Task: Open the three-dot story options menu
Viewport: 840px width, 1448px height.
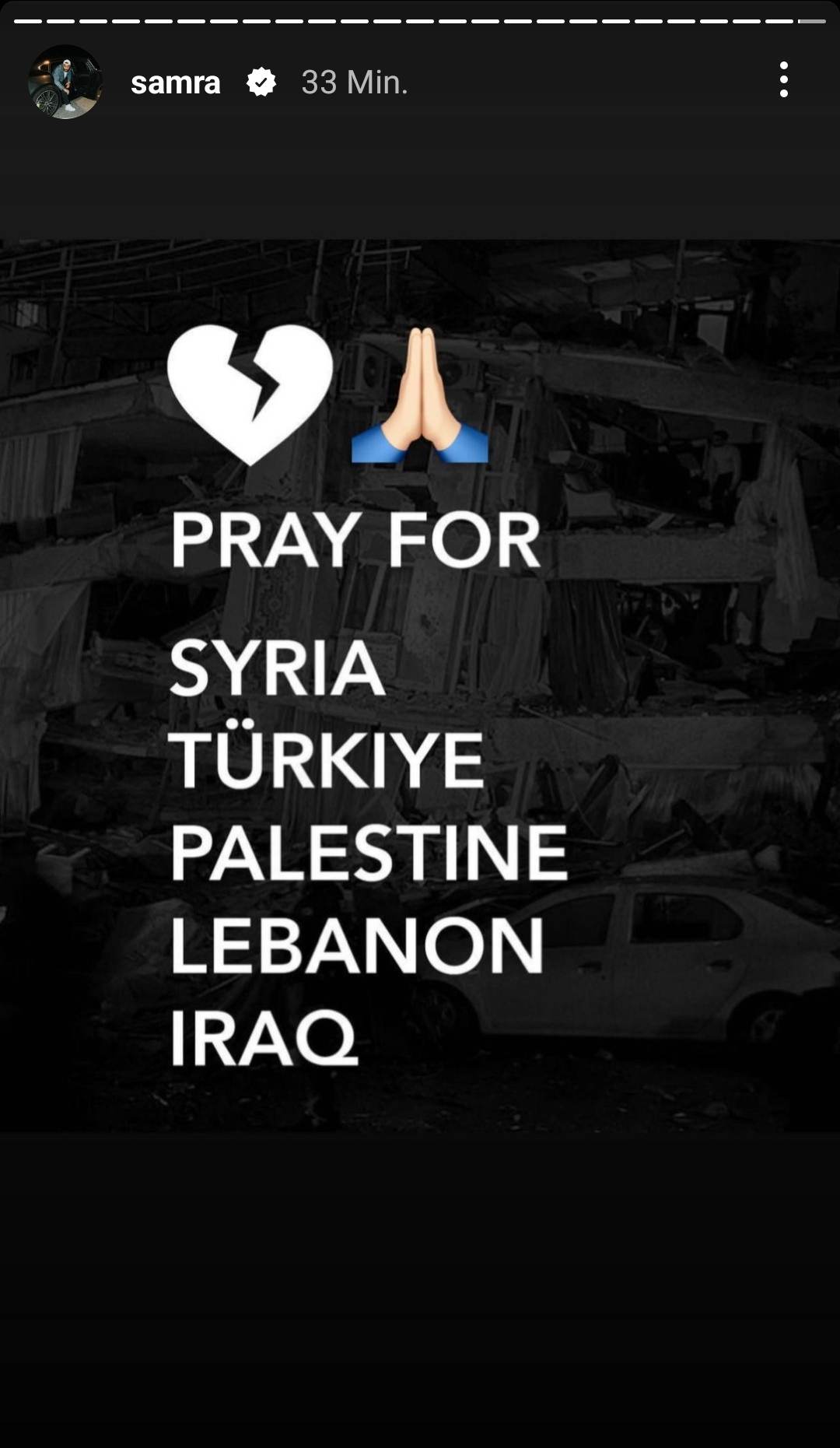Action: 783,79
